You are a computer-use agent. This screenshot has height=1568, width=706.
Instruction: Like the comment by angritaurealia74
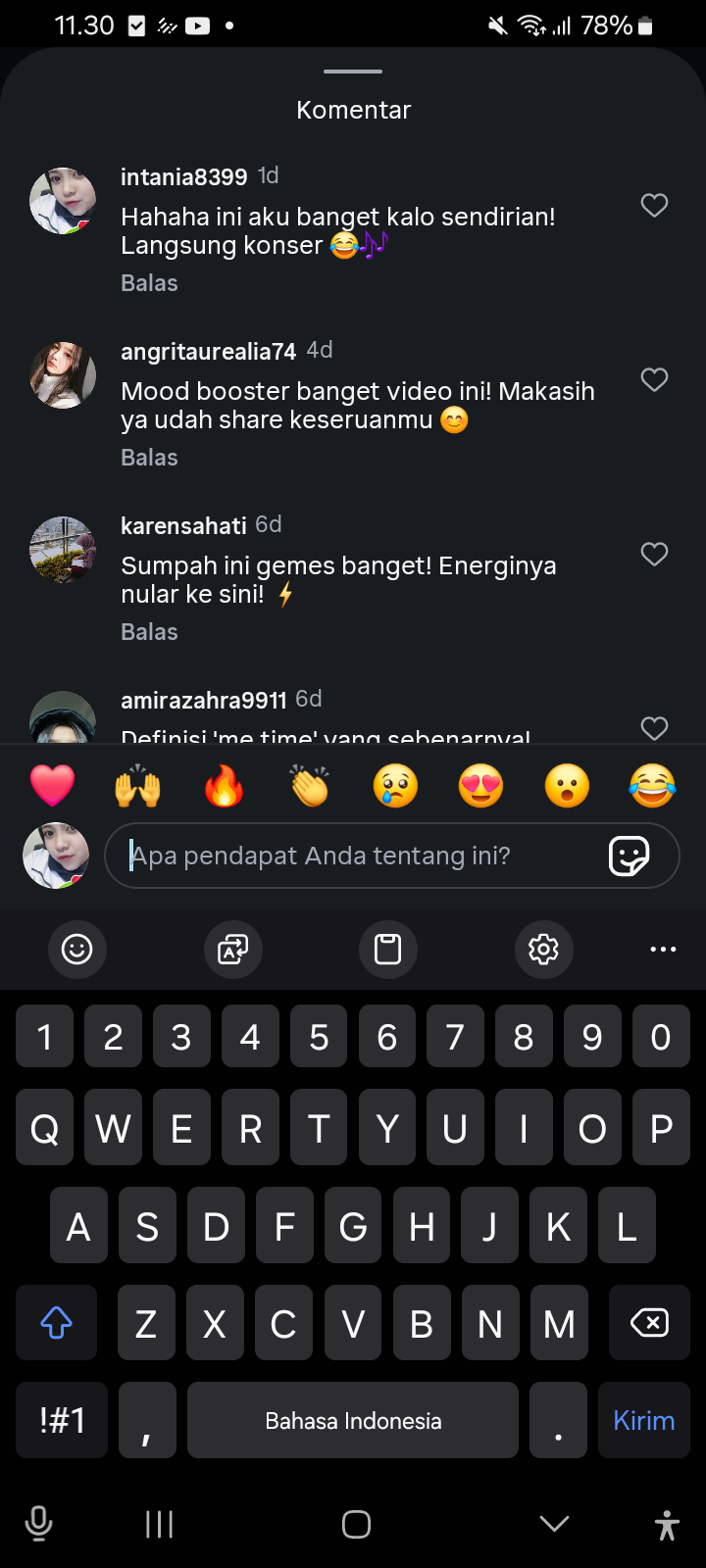[654, 379]
